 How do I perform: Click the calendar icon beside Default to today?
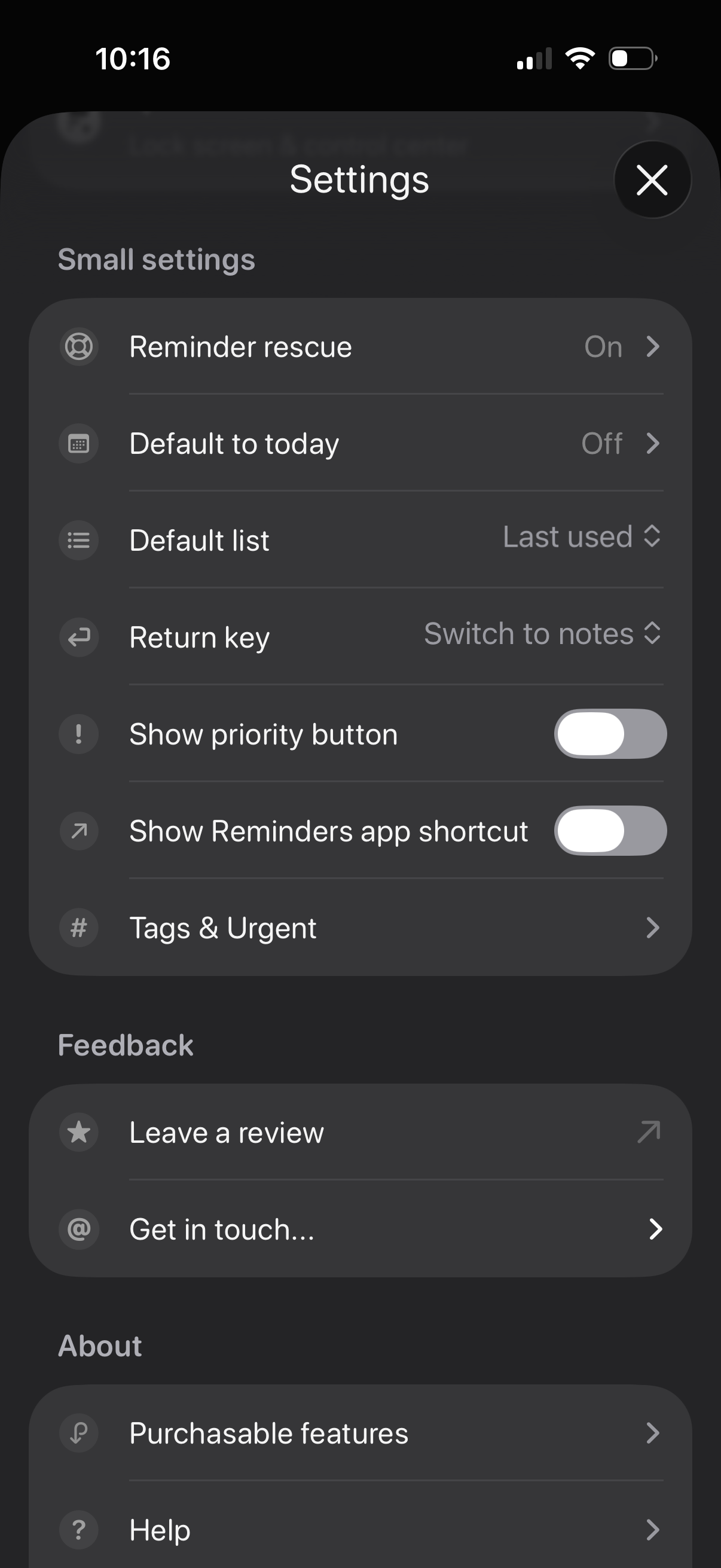[x=78, y=443]
